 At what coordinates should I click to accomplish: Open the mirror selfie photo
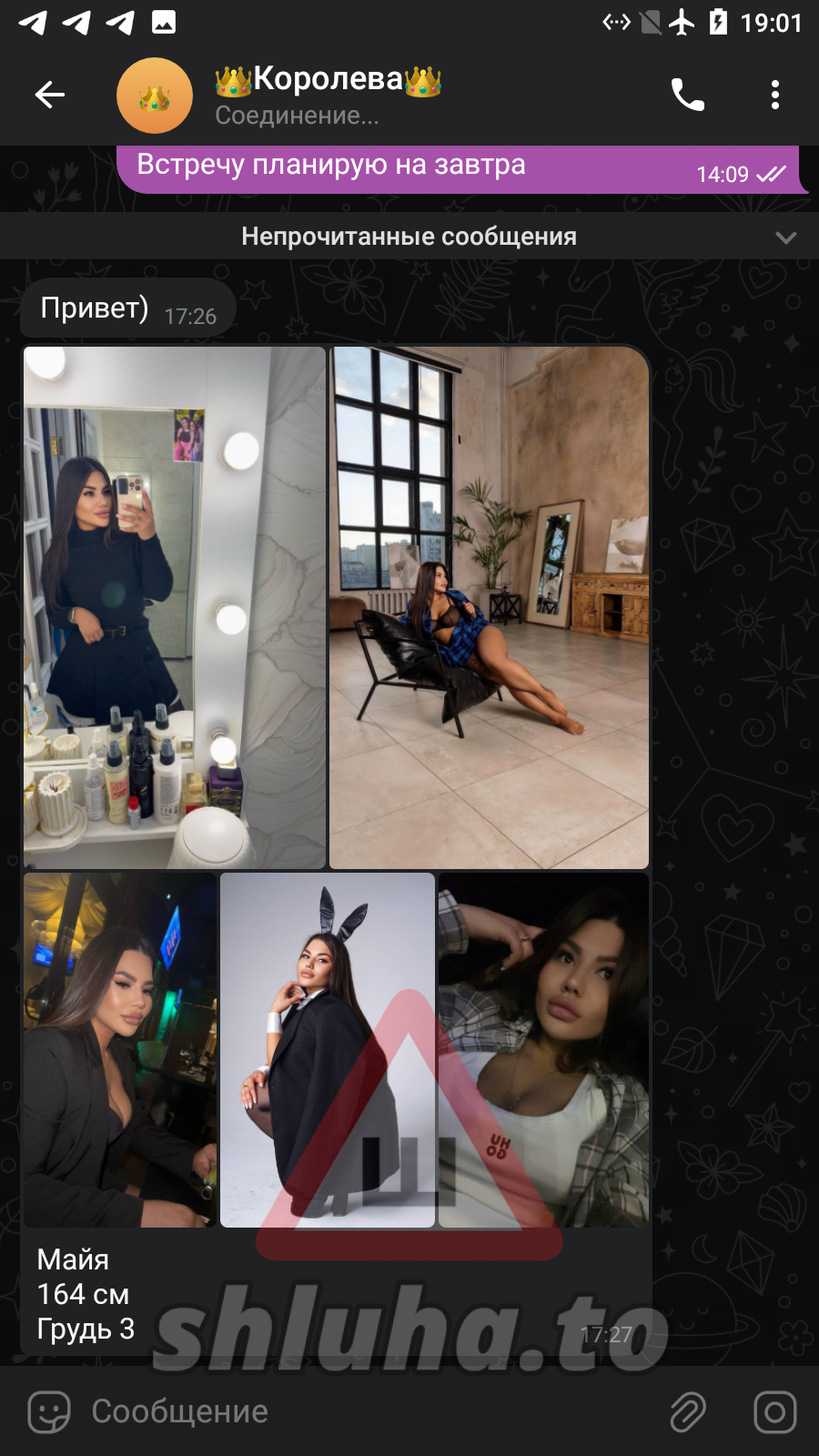point(174,607)
